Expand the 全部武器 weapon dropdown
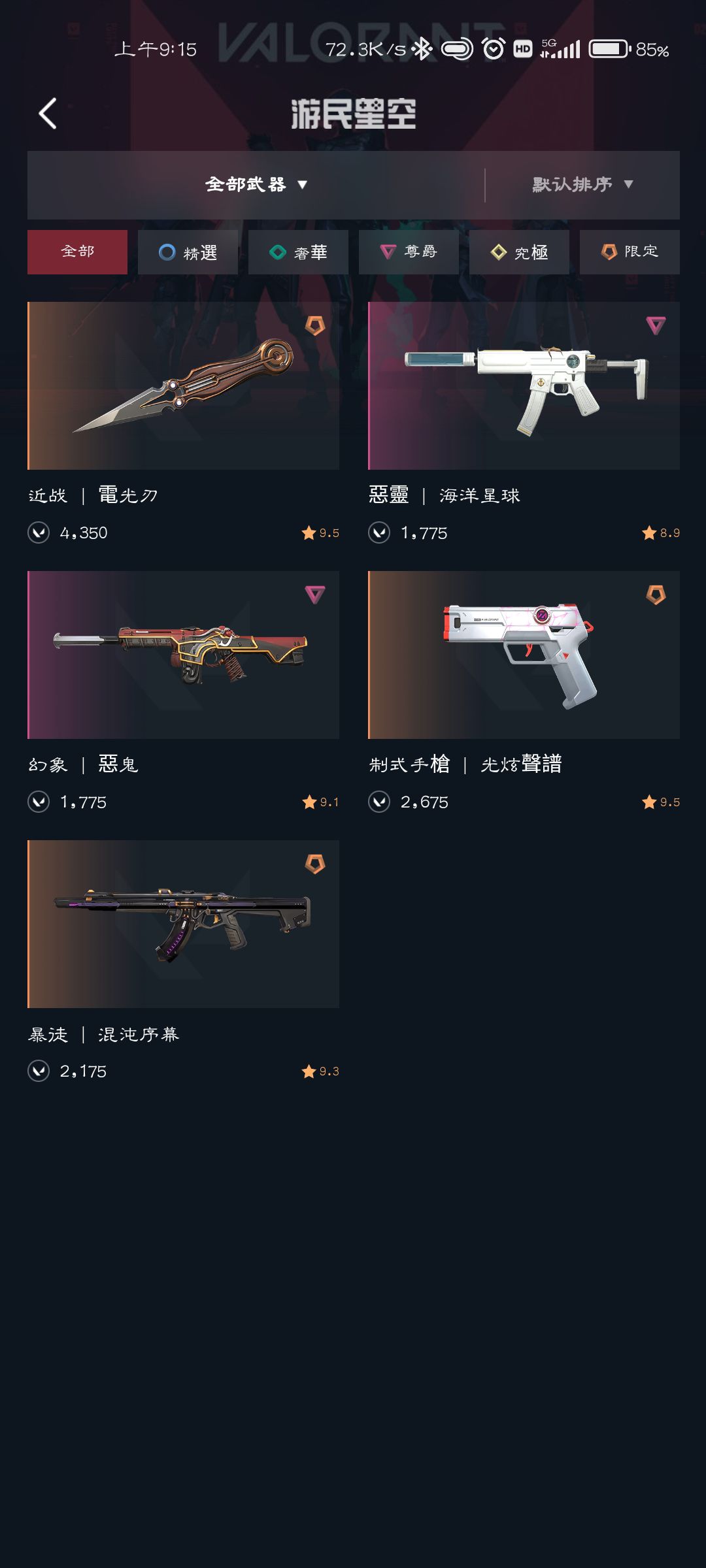 pos(256,185)
